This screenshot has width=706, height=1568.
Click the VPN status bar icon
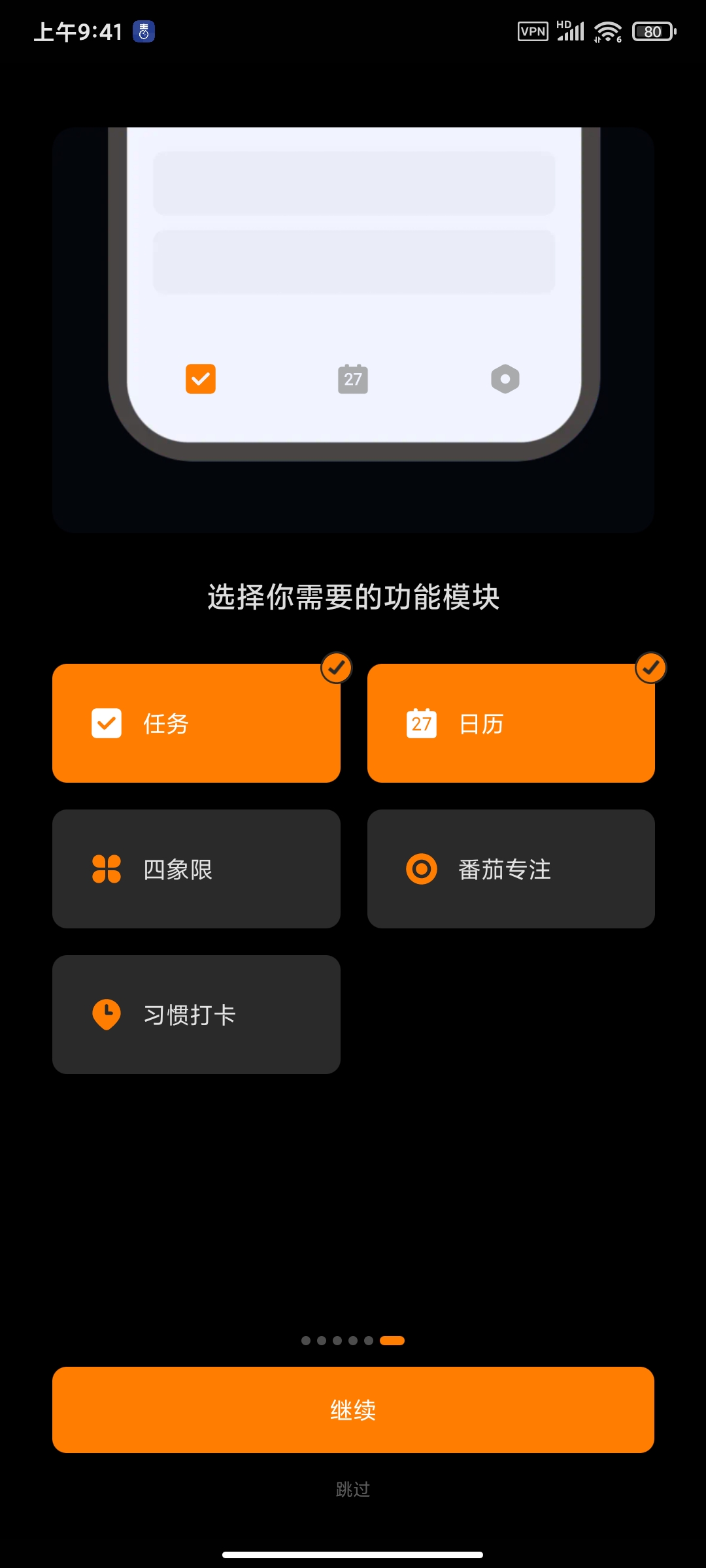click(x=533, y=31)
